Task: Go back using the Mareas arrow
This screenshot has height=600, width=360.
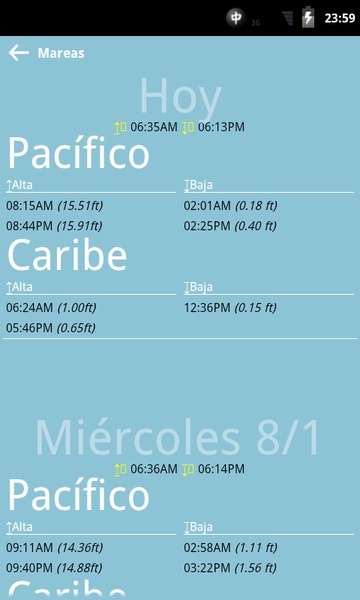Action: pyautogui.click(x=19, y=53)
